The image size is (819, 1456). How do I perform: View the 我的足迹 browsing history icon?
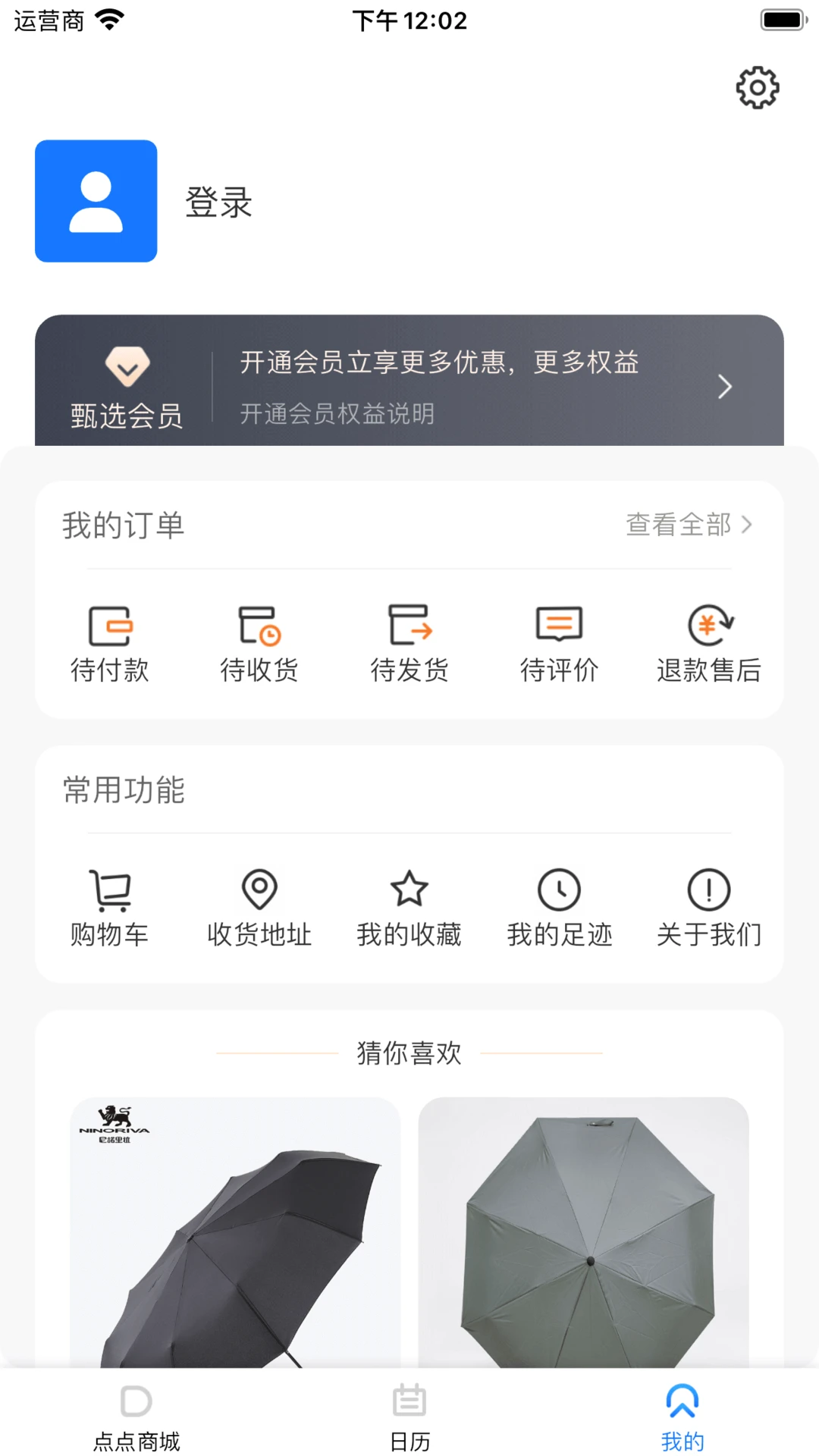point(559,906)
